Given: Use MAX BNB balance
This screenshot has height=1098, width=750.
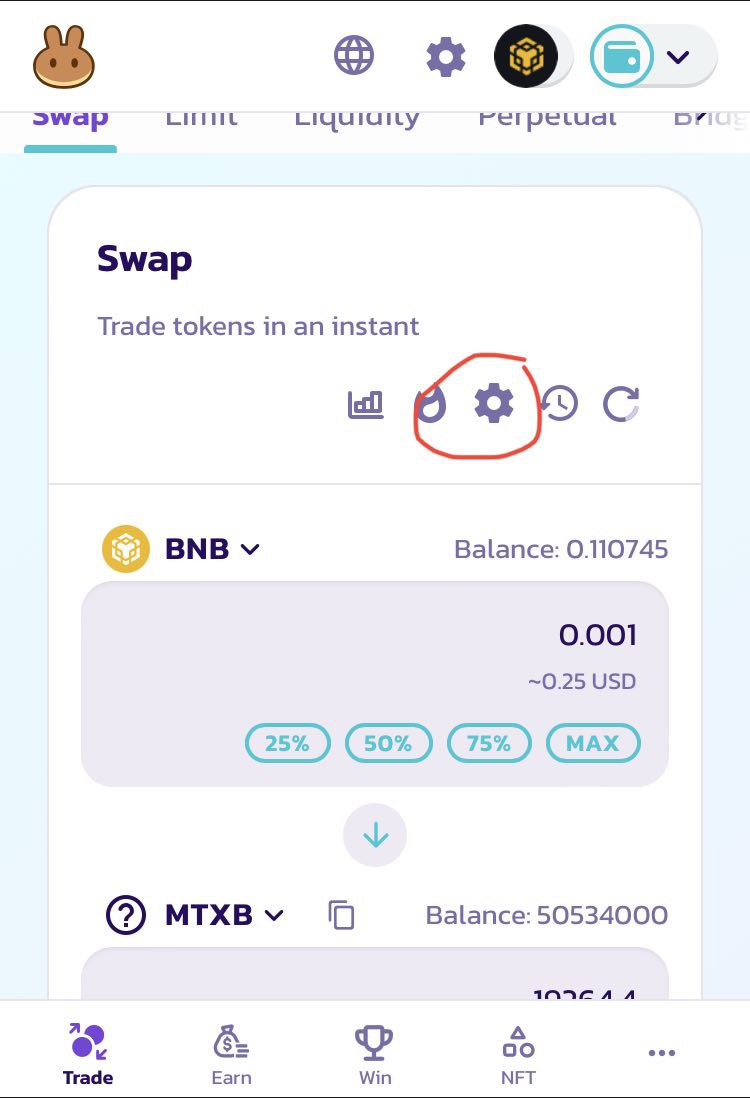Looking at the screenshot, I should (x=593, y=743).
